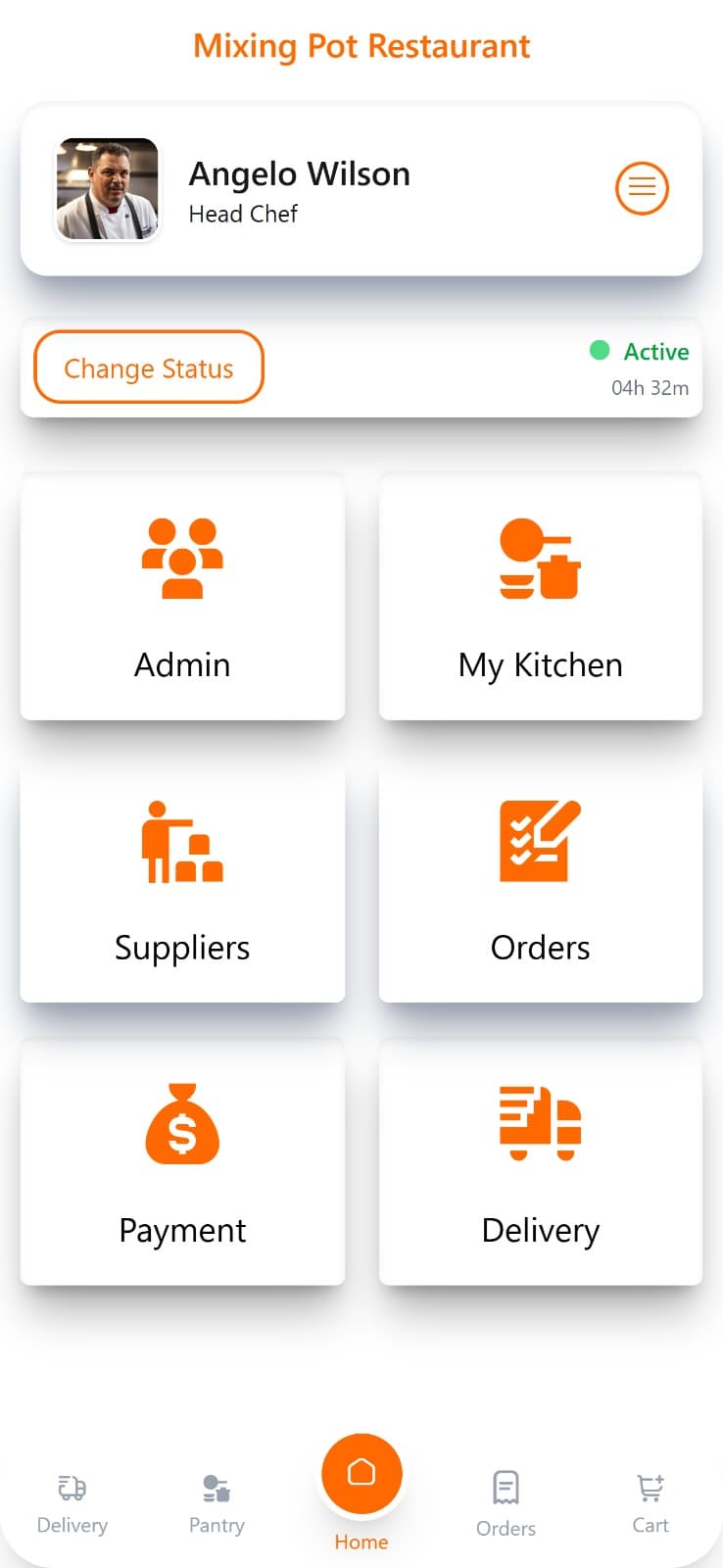
Task: Tap the Change Status button
Action: pyautogui.click(x=149, y=367)
